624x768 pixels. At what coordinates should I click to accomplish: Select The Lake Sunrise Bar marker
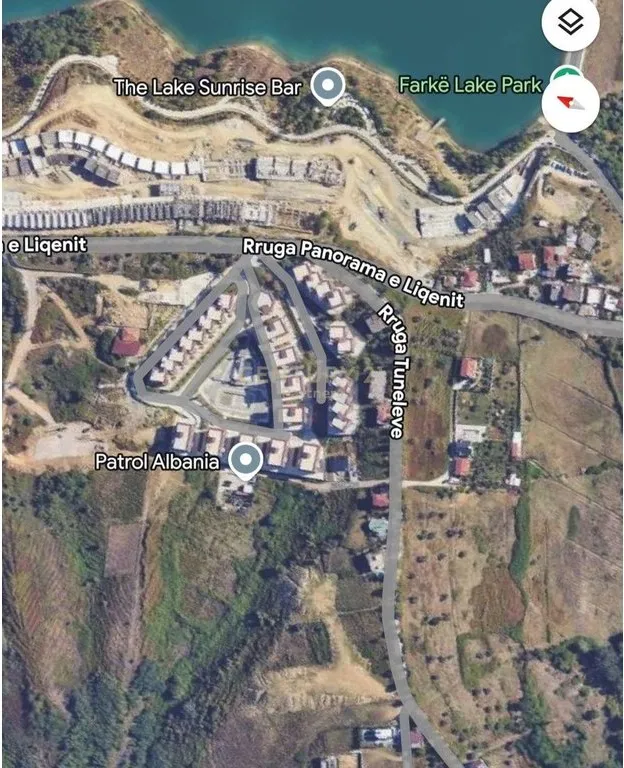327,86
